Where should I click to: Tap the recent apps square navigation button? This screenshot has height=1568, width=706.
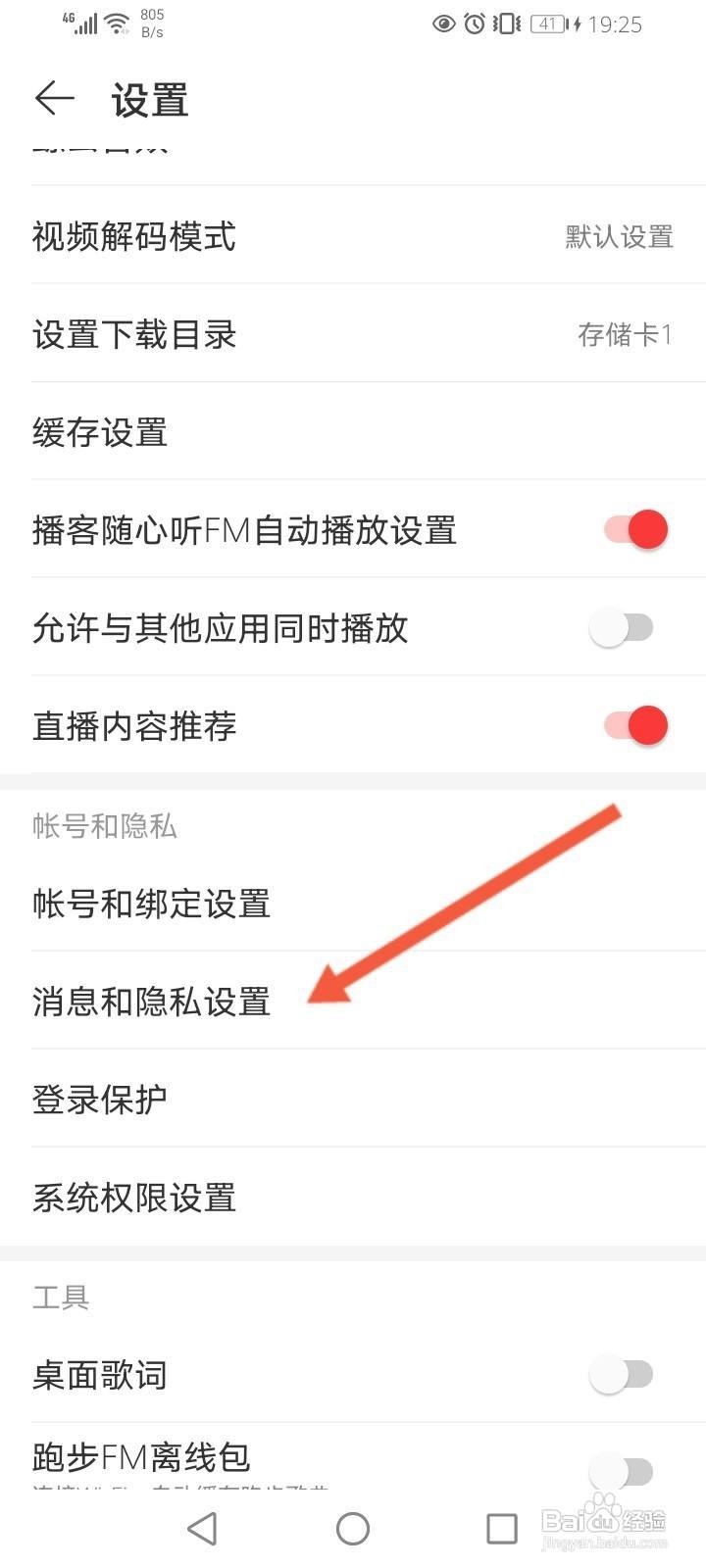tap(501, 1527)
